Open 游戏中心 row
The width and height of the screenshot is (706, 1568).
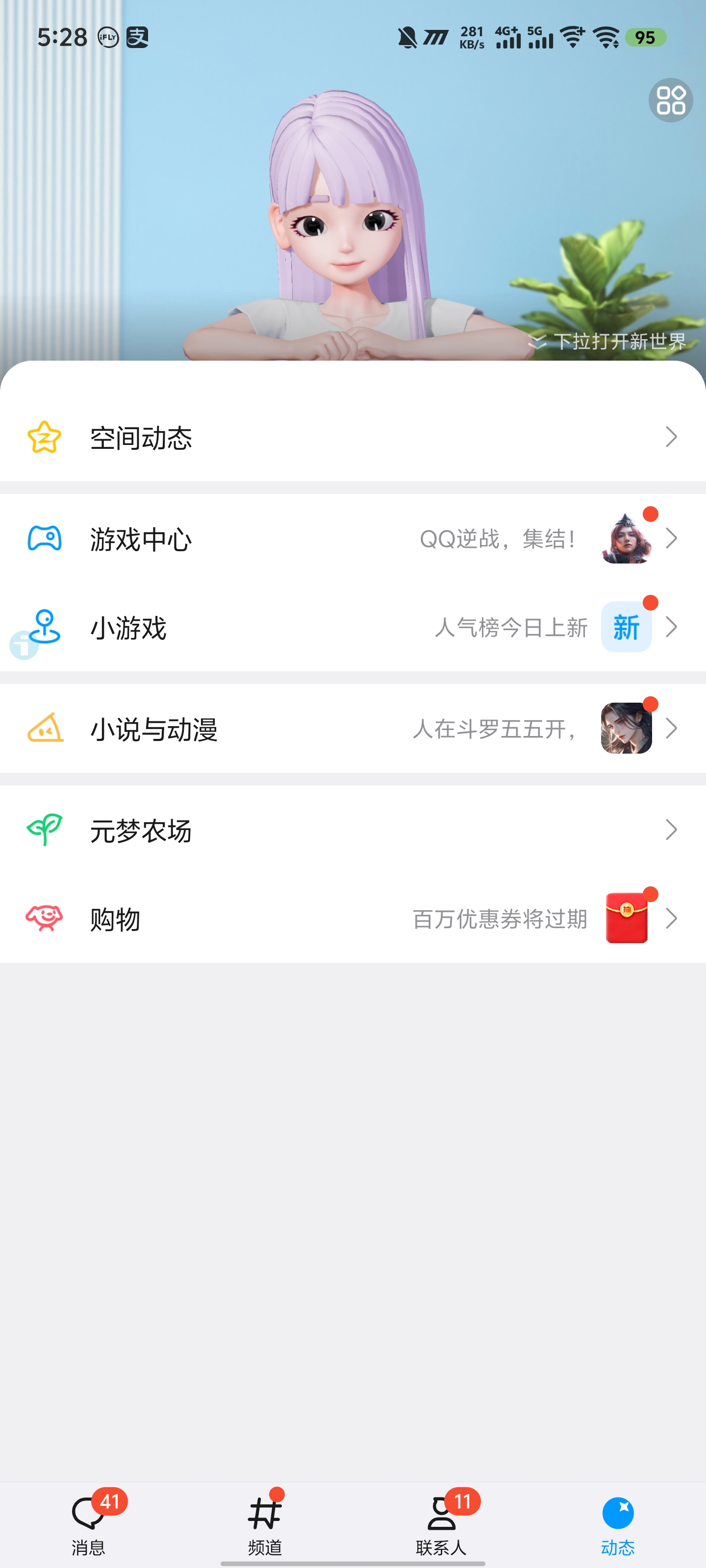353,539
